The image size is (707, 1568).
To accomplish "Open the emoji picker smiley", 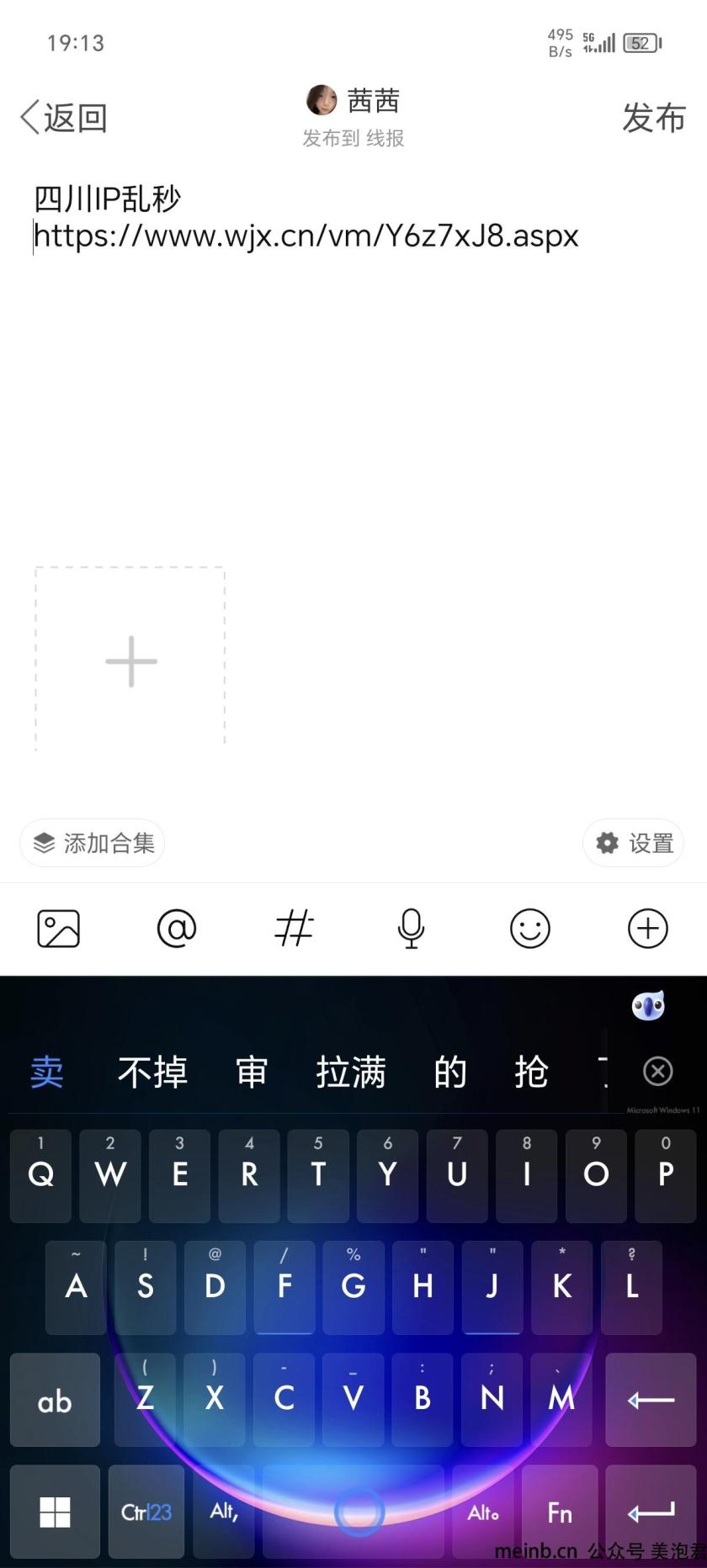I will 530,929.
